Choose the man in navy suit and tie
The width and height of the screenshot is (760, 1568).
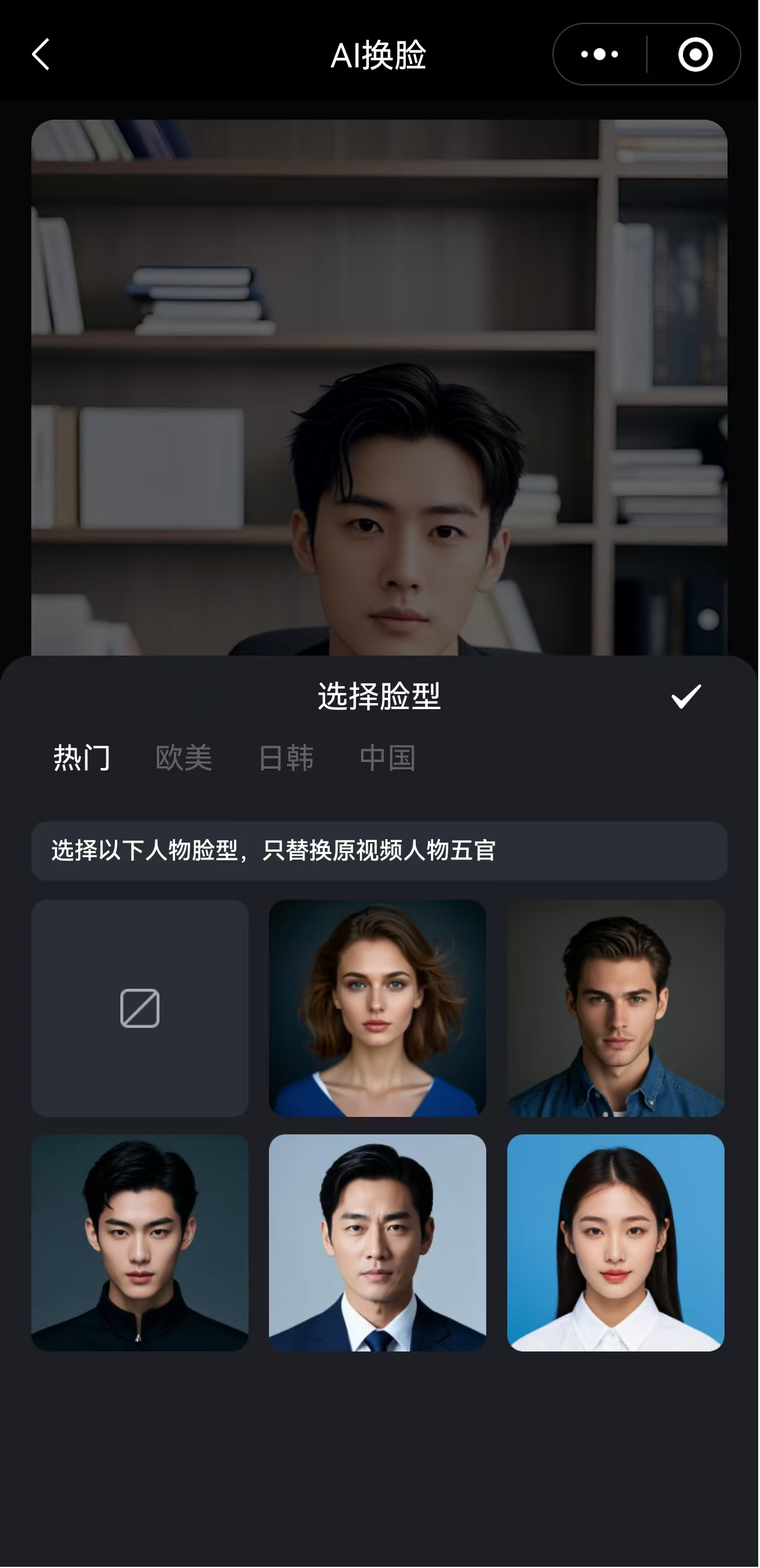[377, 1243]
